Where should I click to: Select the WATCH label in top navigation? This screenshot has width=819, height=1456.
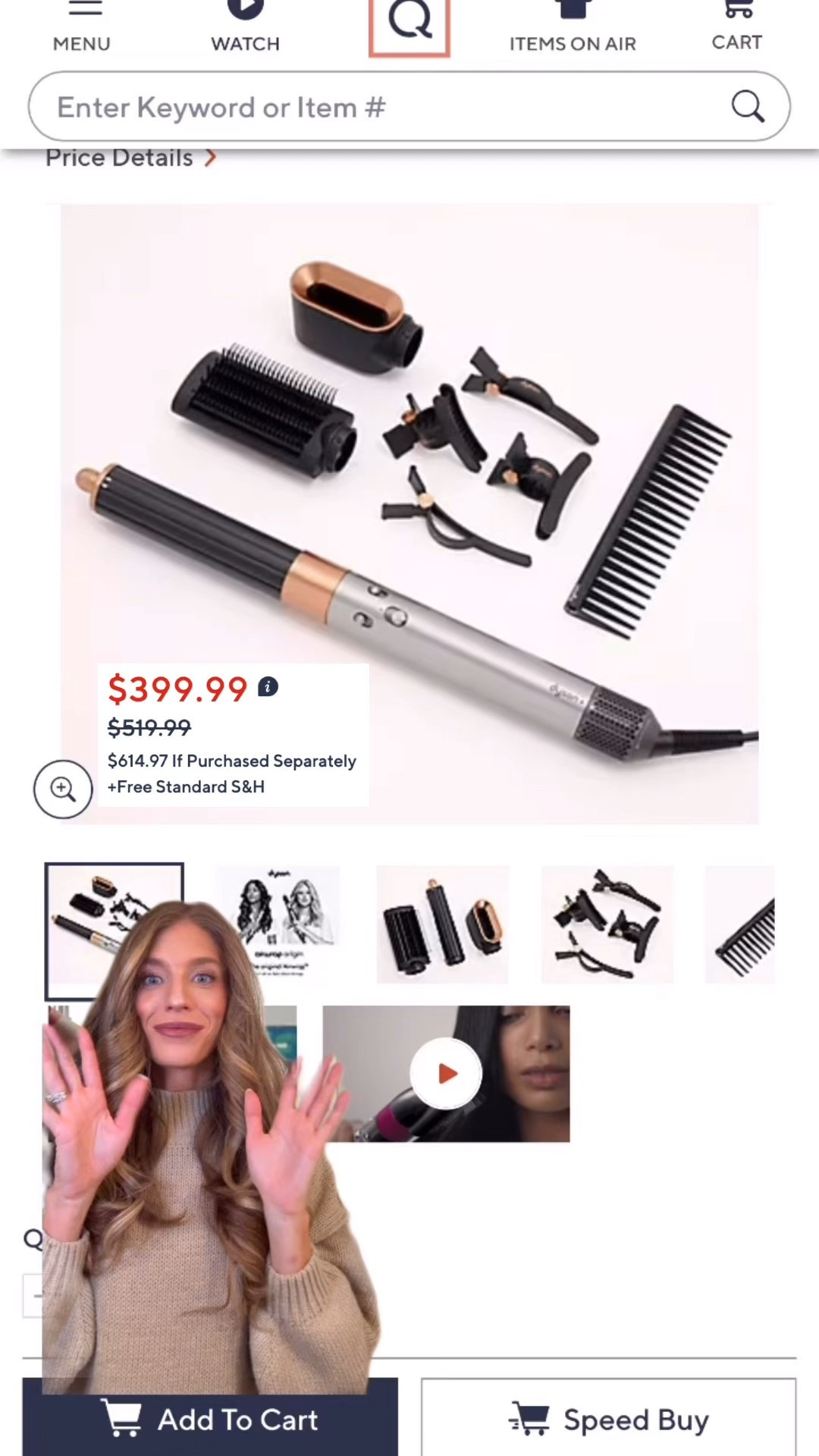[x=246, y=43]
